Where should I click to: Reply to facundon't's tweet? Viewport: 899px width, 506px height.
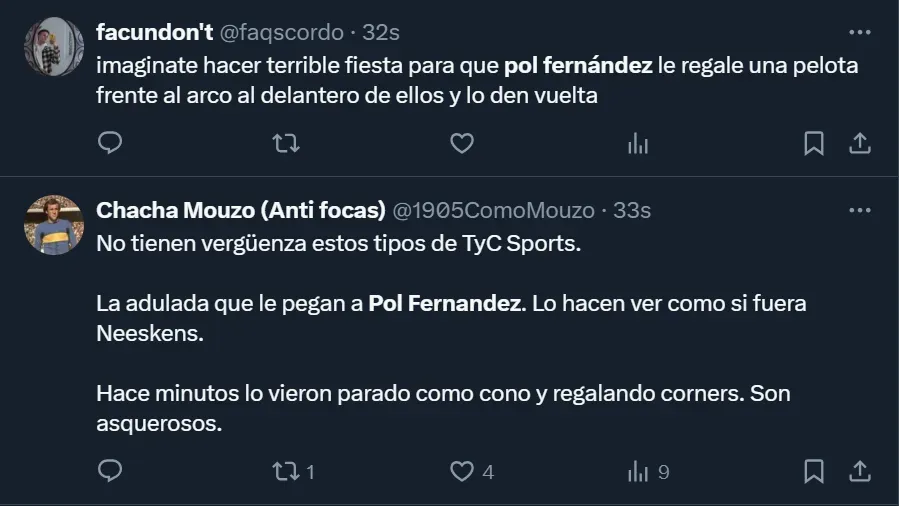coord(110,144)
